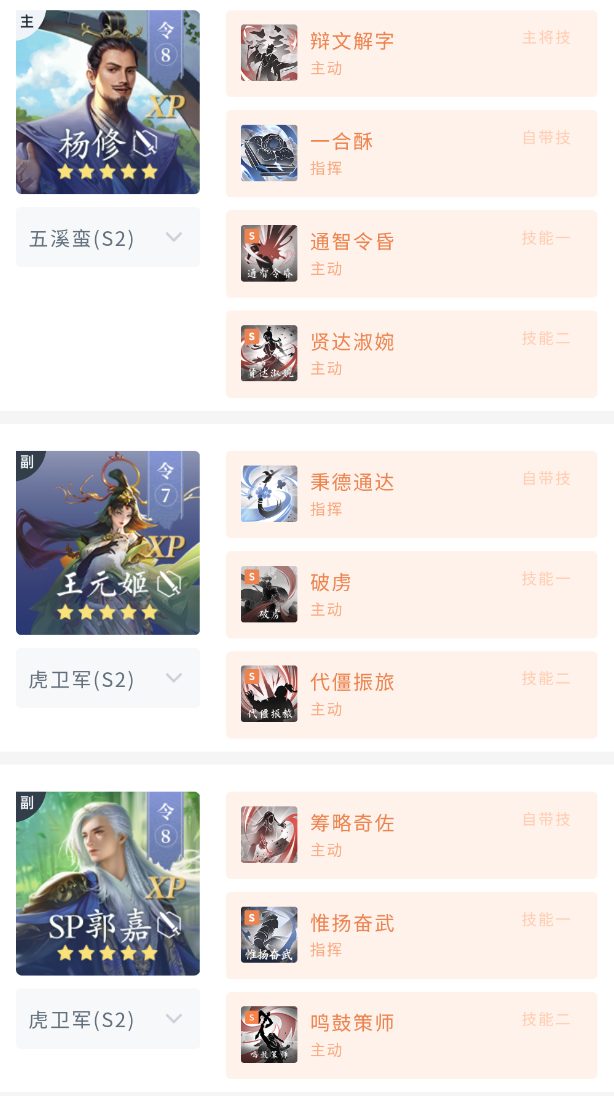Open the 杨修 hero card

pos(108,102)
